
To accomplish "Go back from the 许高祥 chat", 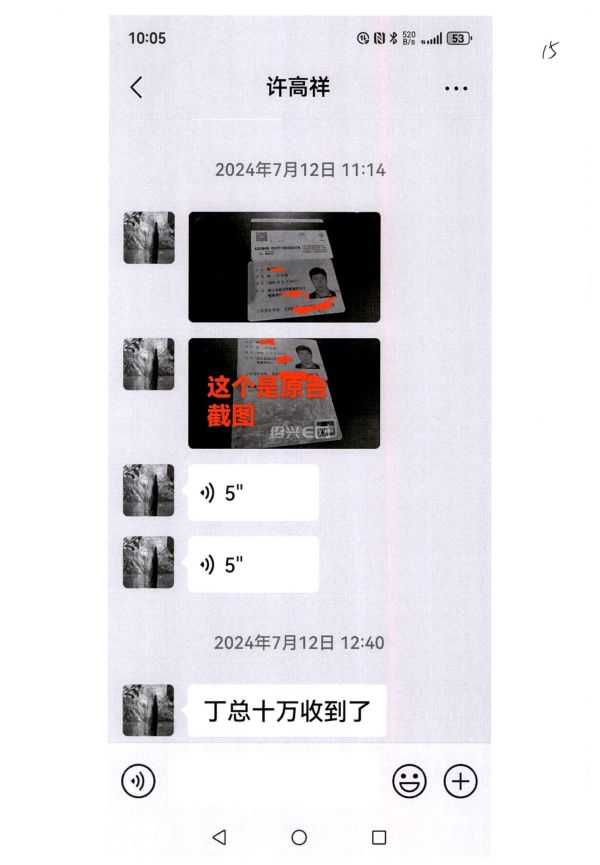I will tap(136, 87).
